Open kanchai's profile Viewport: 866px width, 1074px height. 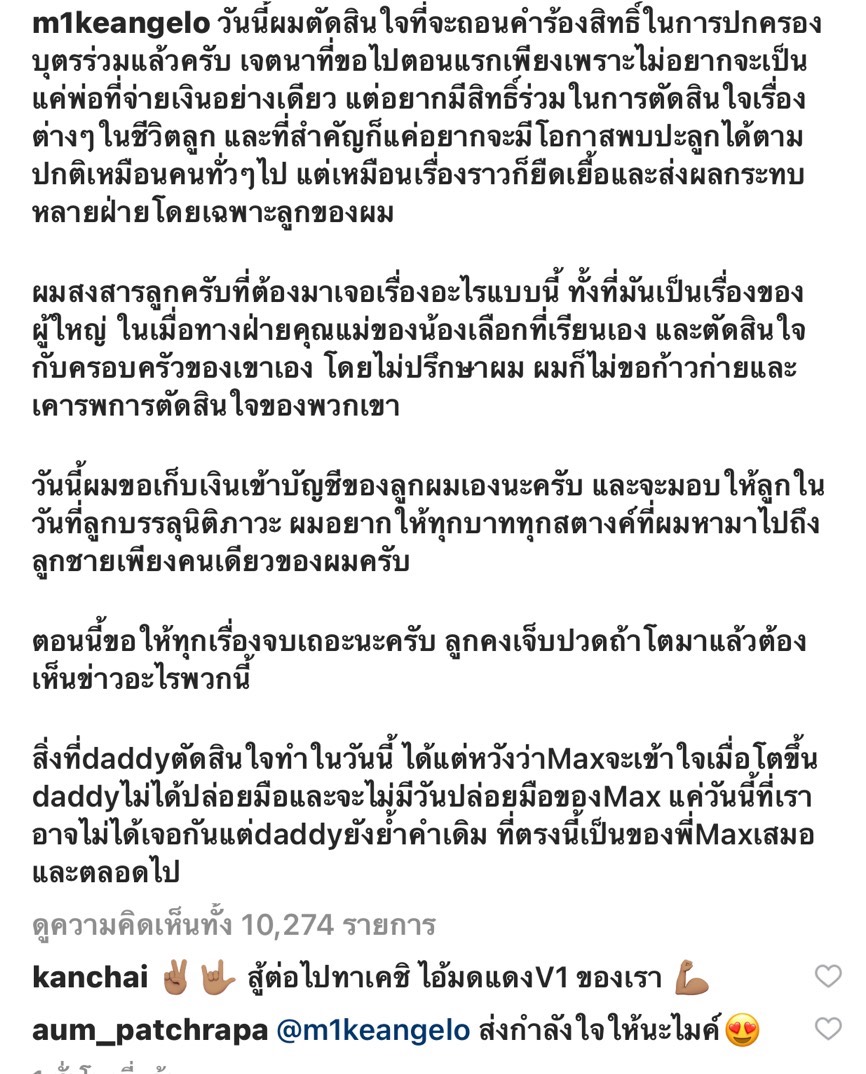coord(90,977)
